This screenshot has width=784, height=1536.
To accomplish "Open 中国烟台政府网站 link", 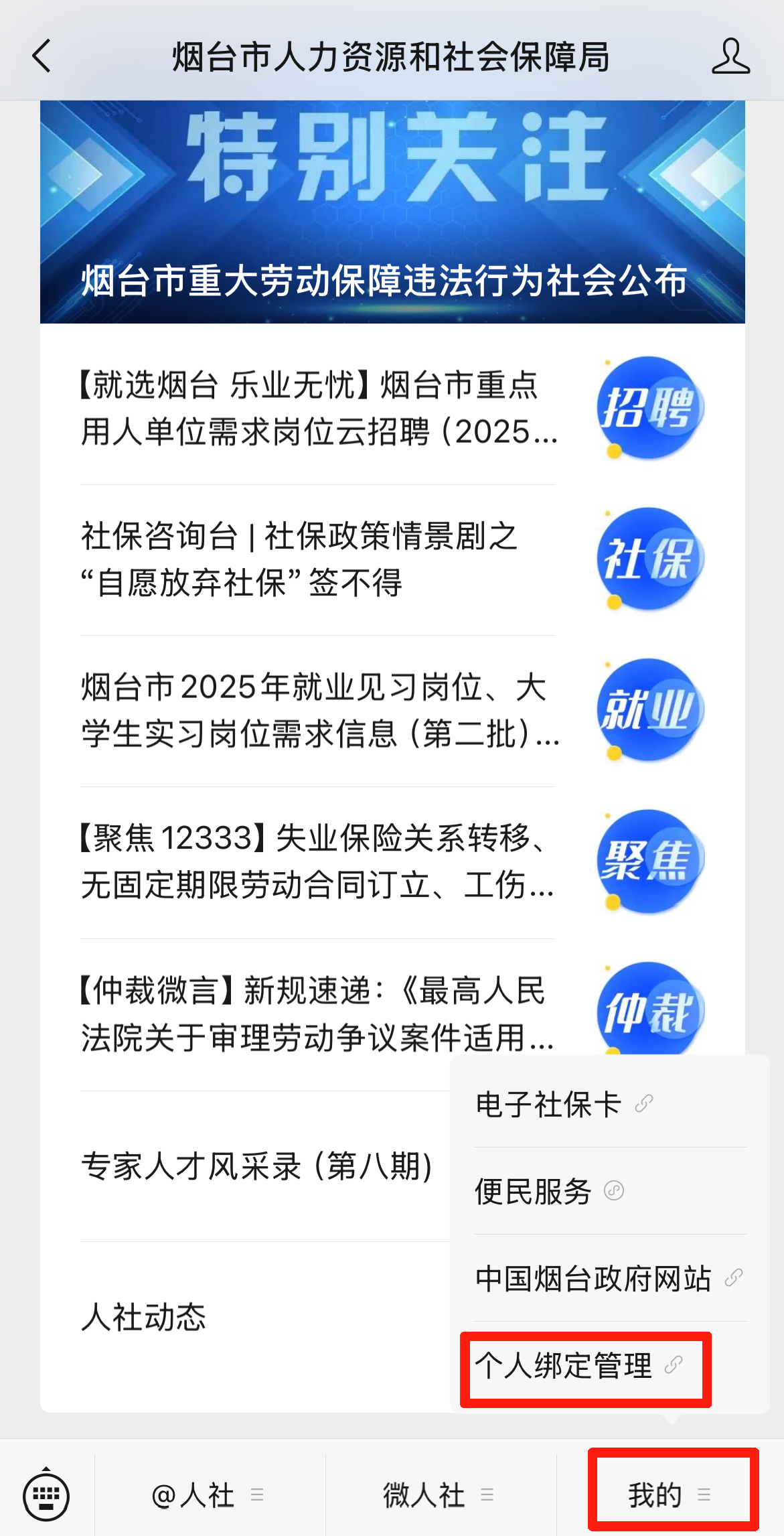I will [x=607, y=1279].
